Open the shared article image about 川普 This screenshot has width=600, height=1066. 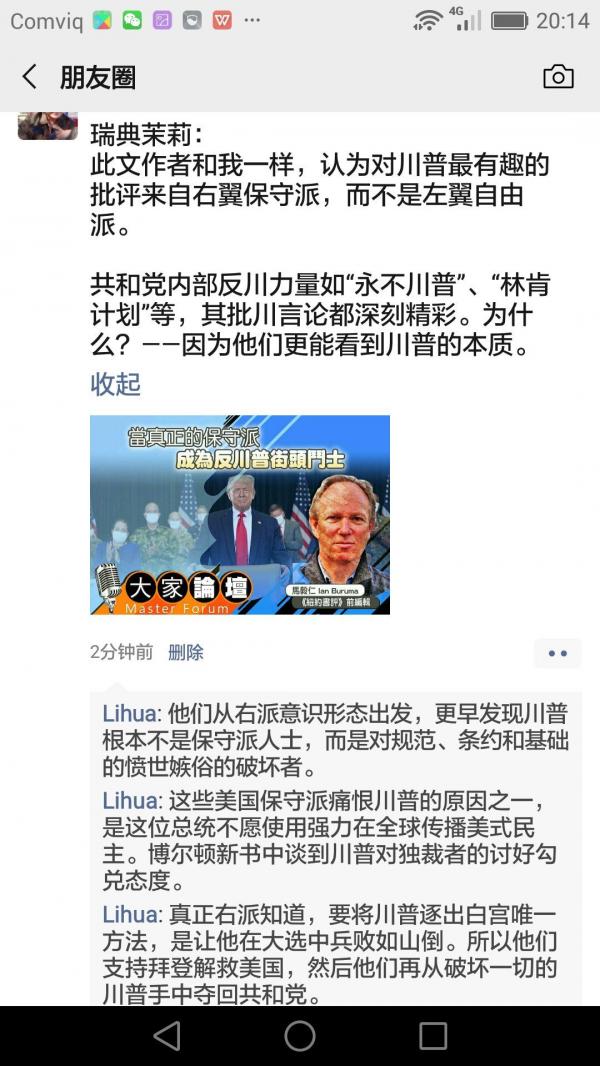point(240,514)
